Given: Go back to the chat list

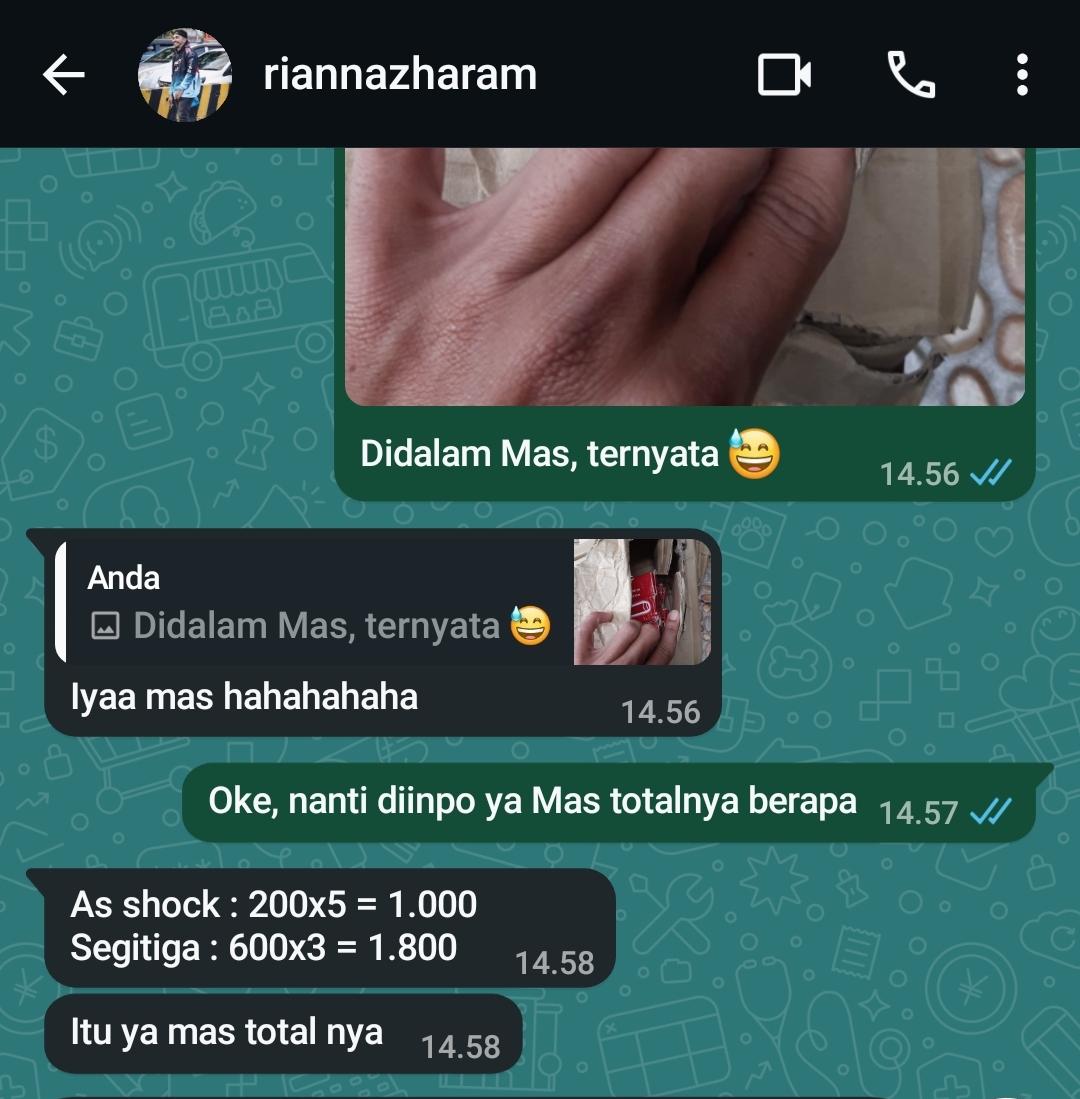Looking at the screenshot, I should point(63,75).
